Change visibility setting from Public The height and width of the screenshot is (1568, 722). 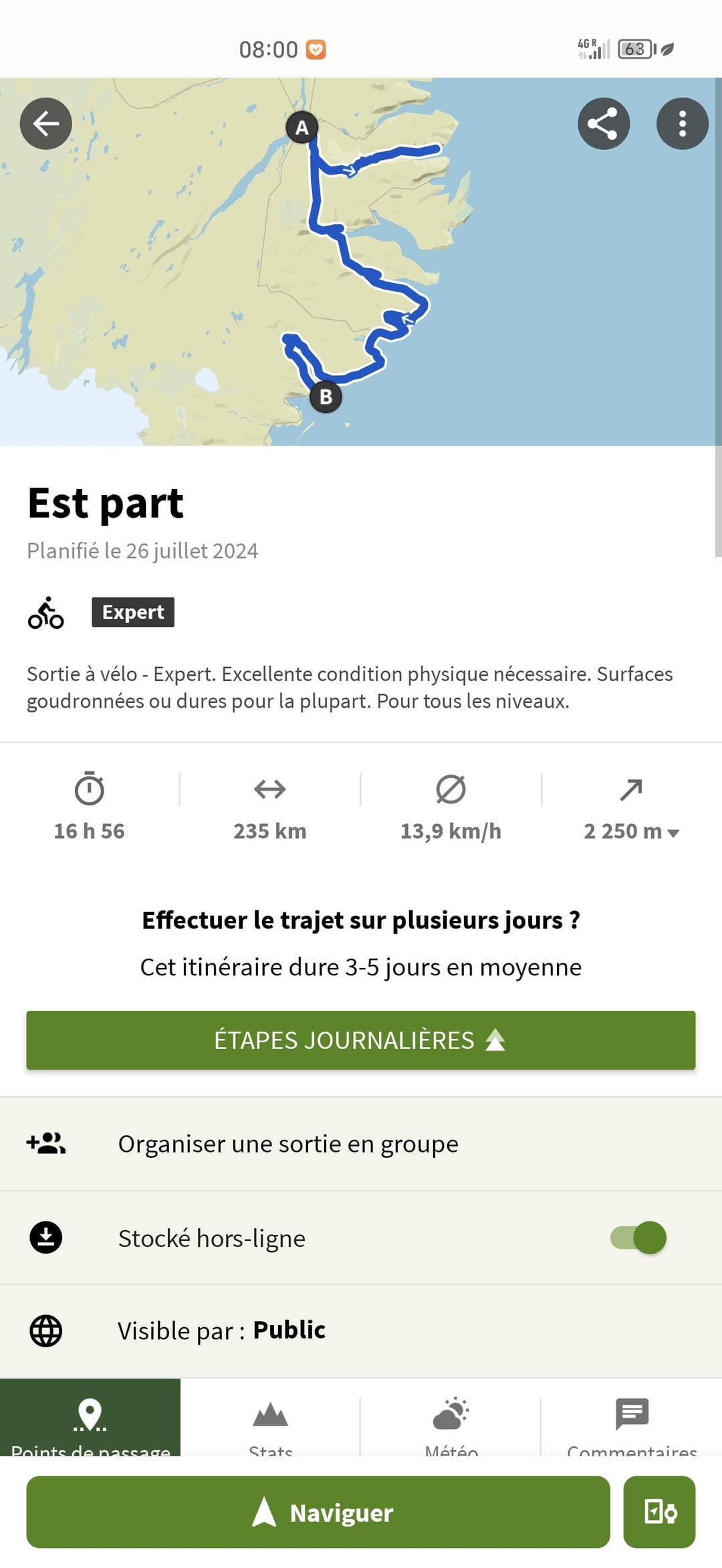coord(361,1331)
